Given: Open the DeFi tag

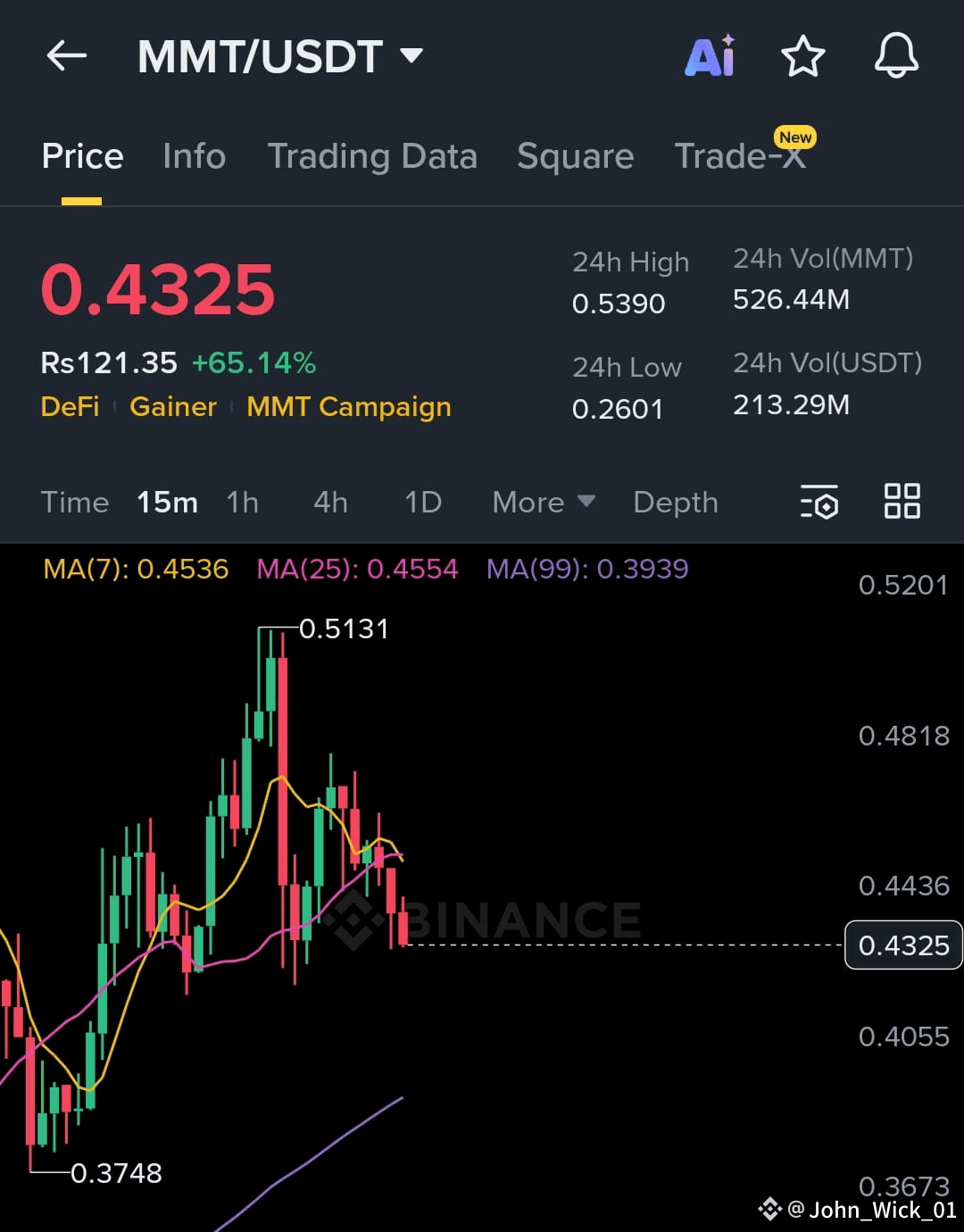Looking at the screenshot, I should [70, 407].
